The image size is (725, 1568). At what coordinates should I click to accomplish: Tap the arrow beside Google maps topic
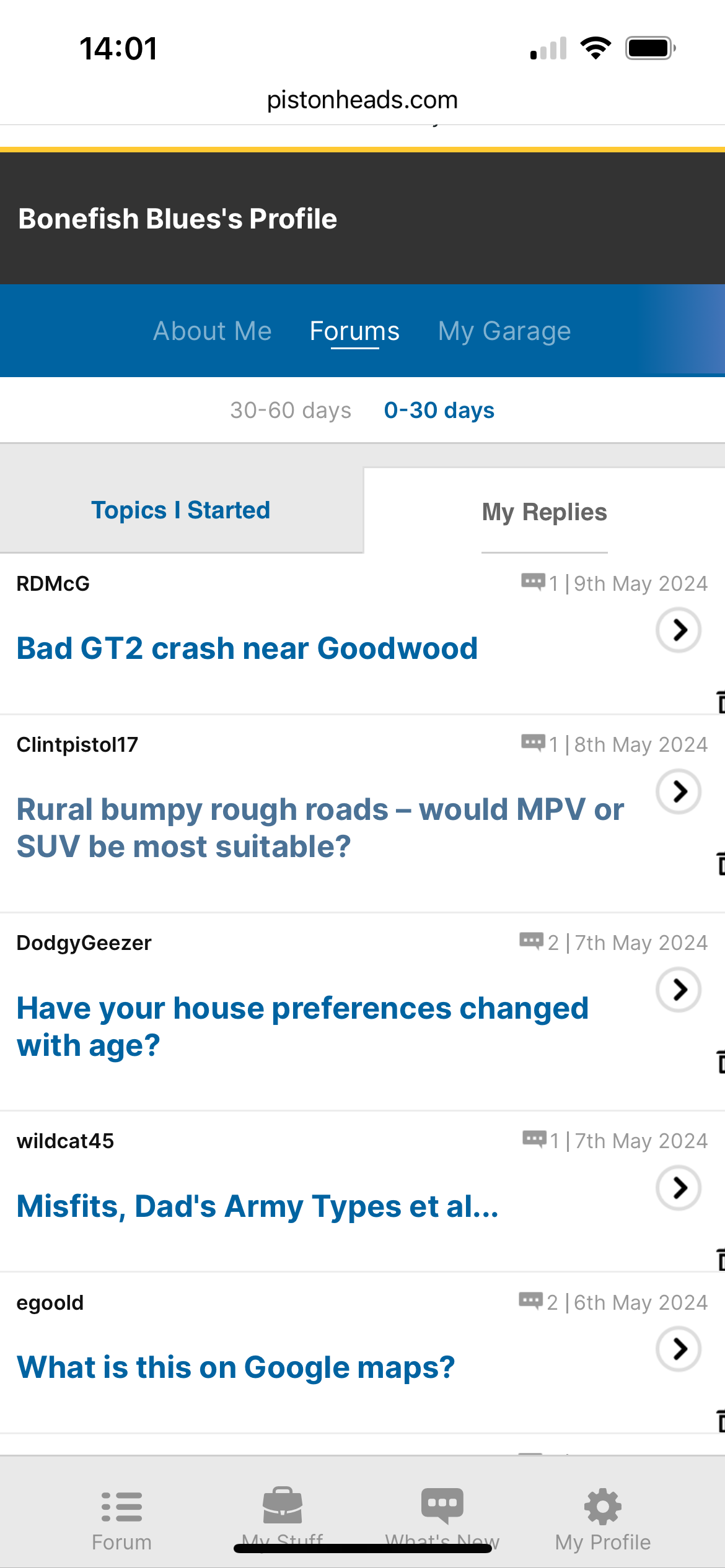pyautogui.click(x=679, y=1348)
